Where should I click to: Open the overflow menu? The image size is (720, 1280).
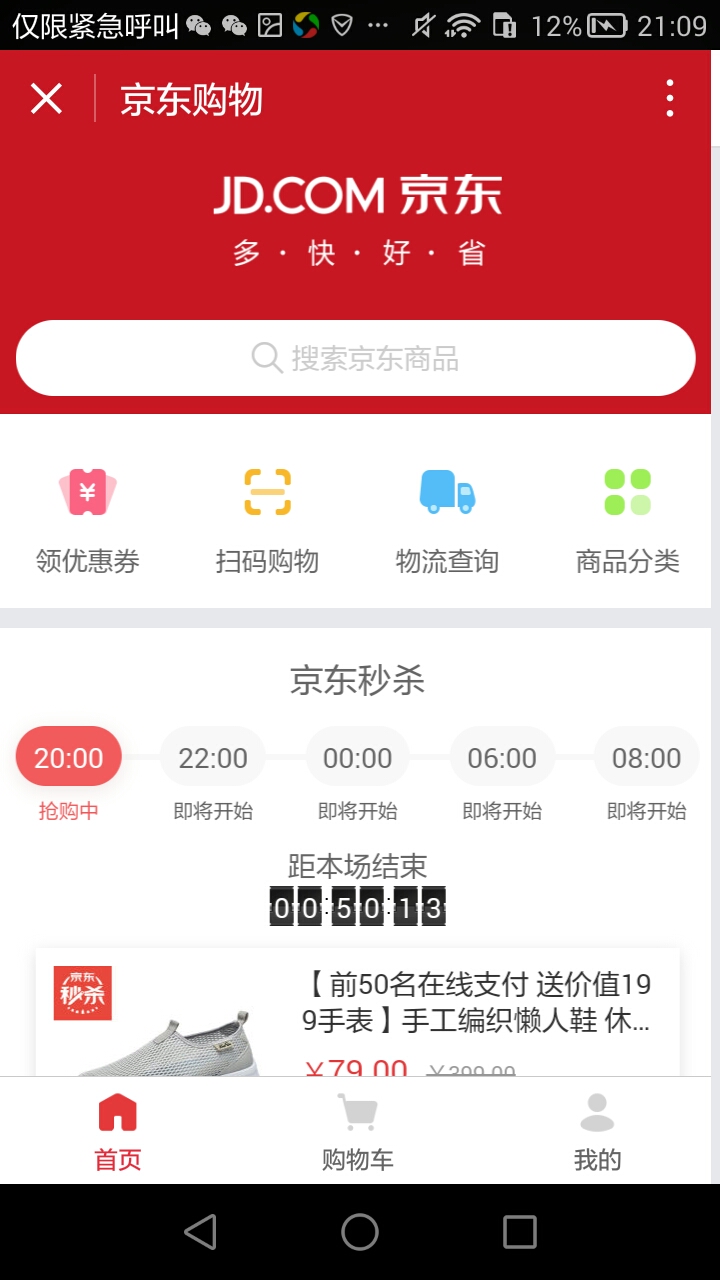[669, 99]
